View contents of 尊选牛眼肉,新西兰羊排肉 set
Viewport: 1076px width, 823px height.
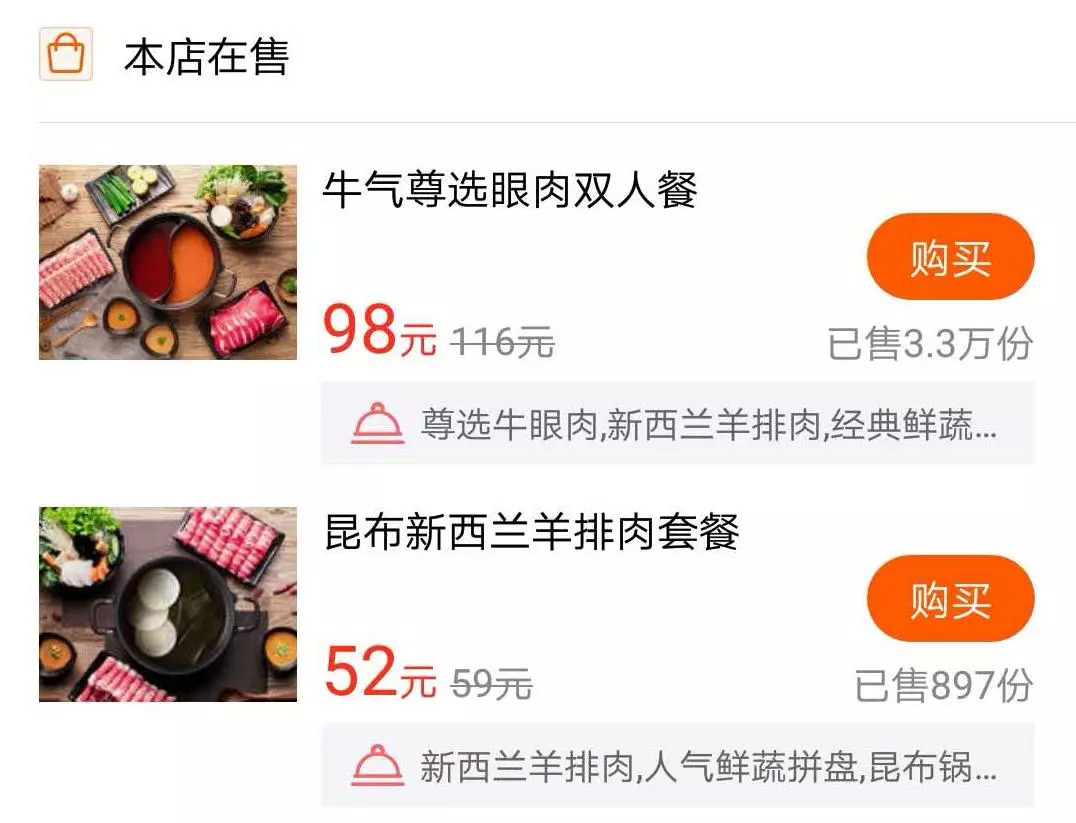click(677, 424)
